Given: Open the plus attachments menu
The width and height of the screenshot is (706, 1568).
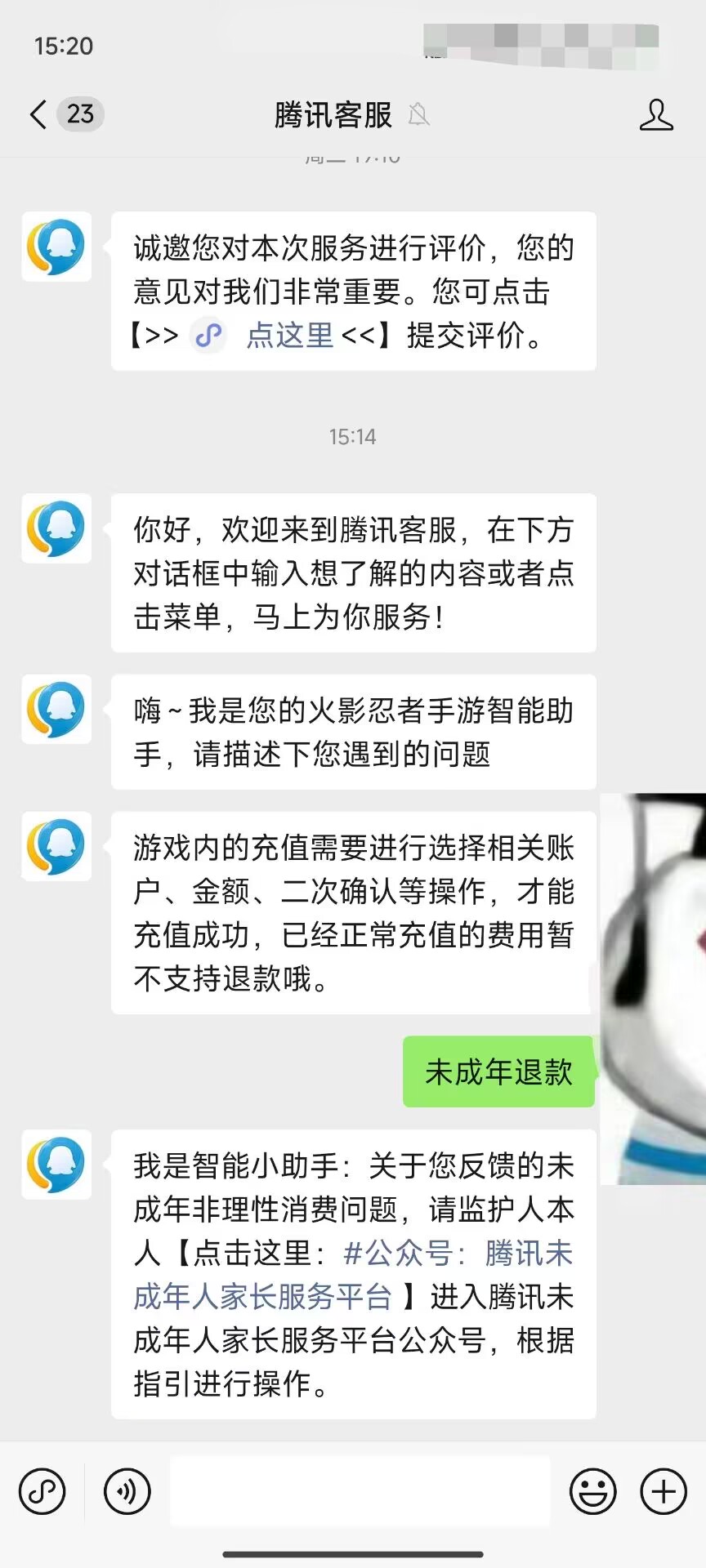Looking at the screenshot, I should [x=664, y=1491].
